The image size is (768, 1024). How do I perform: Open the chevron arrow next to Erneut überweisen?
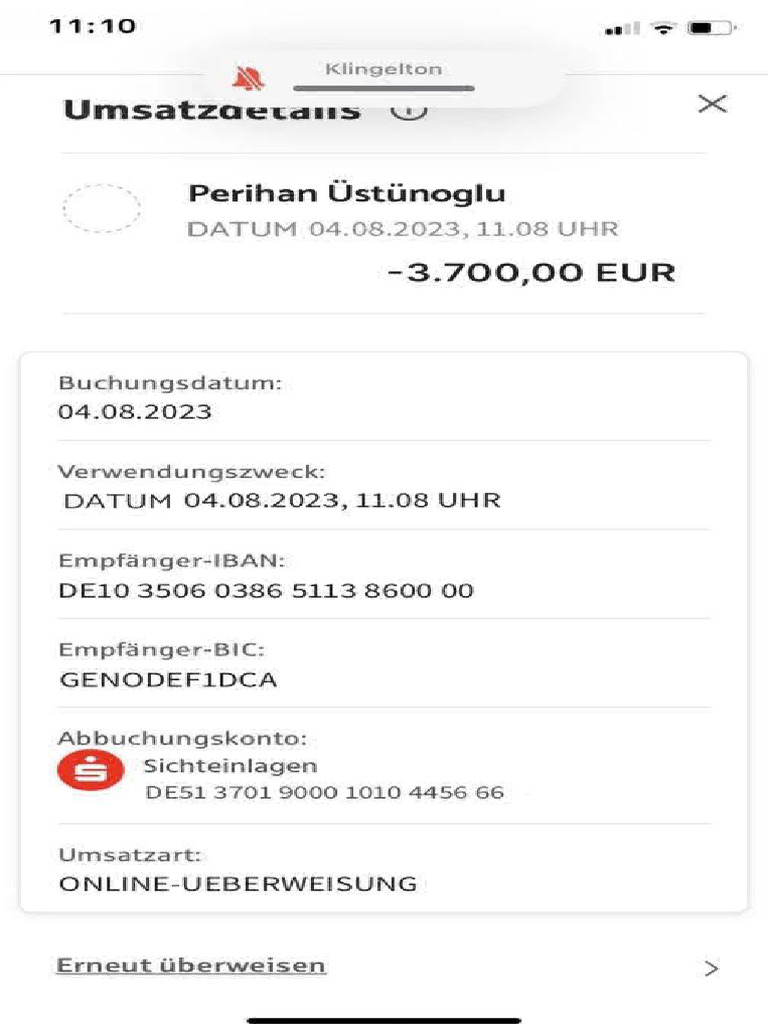[712, 968]
